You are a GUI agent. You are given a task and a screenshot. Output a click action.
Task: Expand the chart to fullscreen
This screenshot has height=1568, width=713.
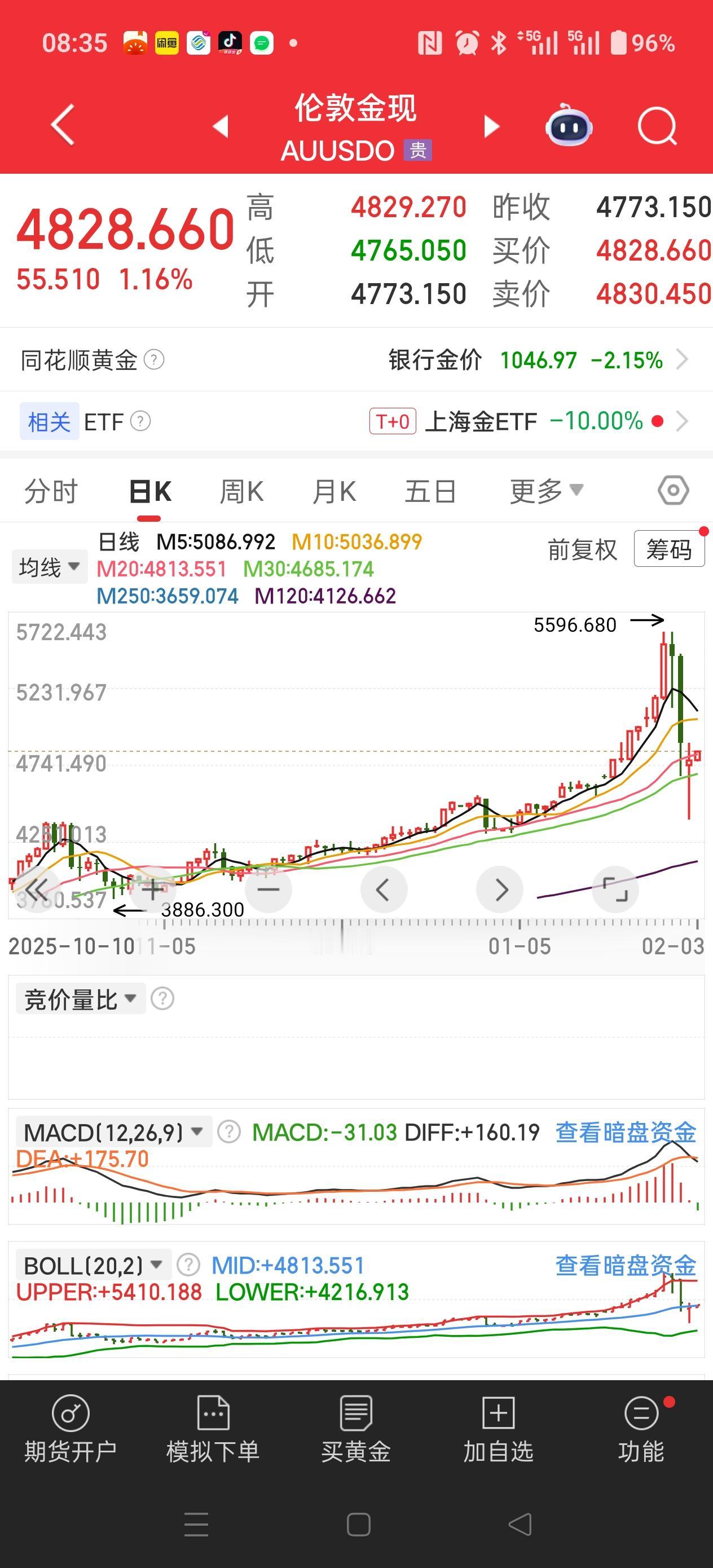[x=615, y=889]
